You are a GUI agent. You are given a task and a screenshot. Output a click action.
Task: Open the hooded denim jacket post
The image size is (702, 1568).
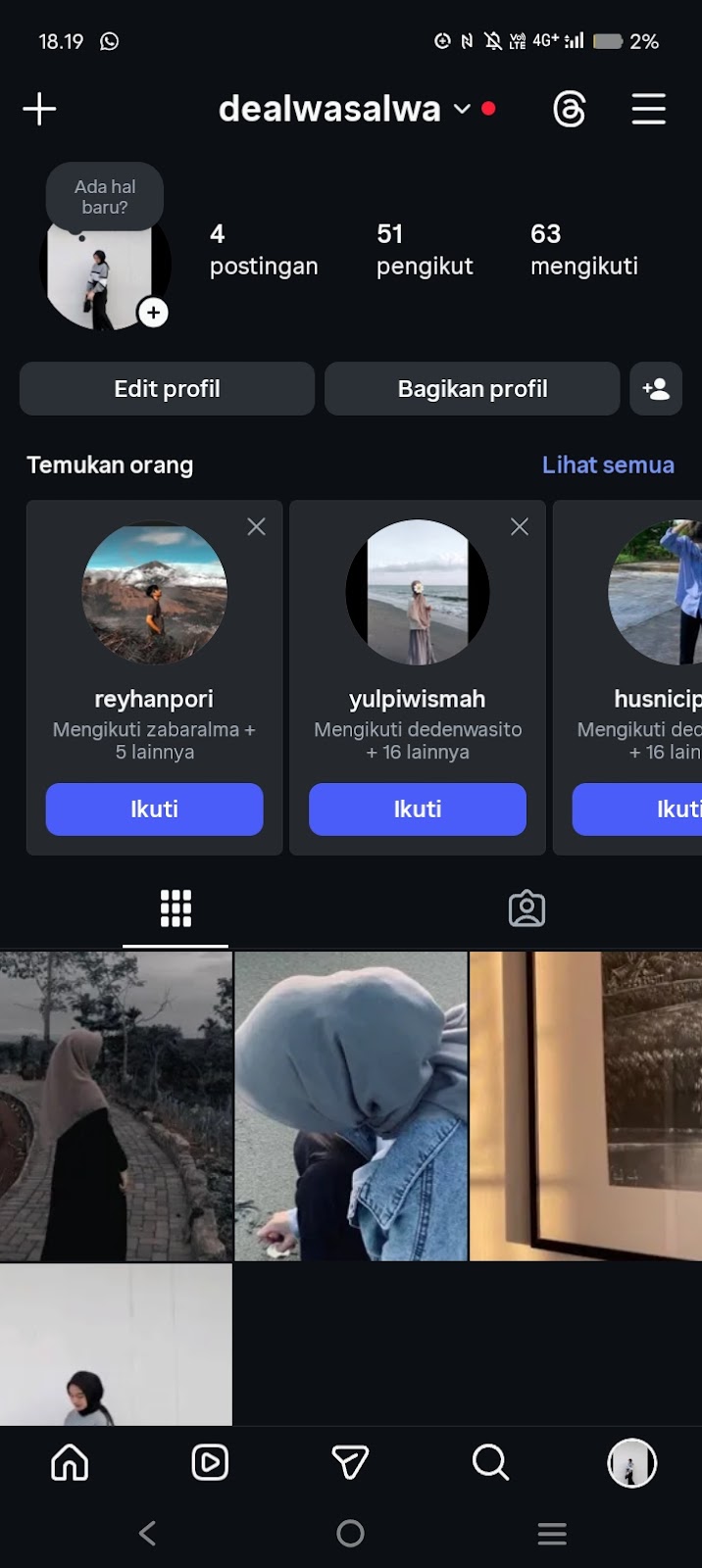351,1105
